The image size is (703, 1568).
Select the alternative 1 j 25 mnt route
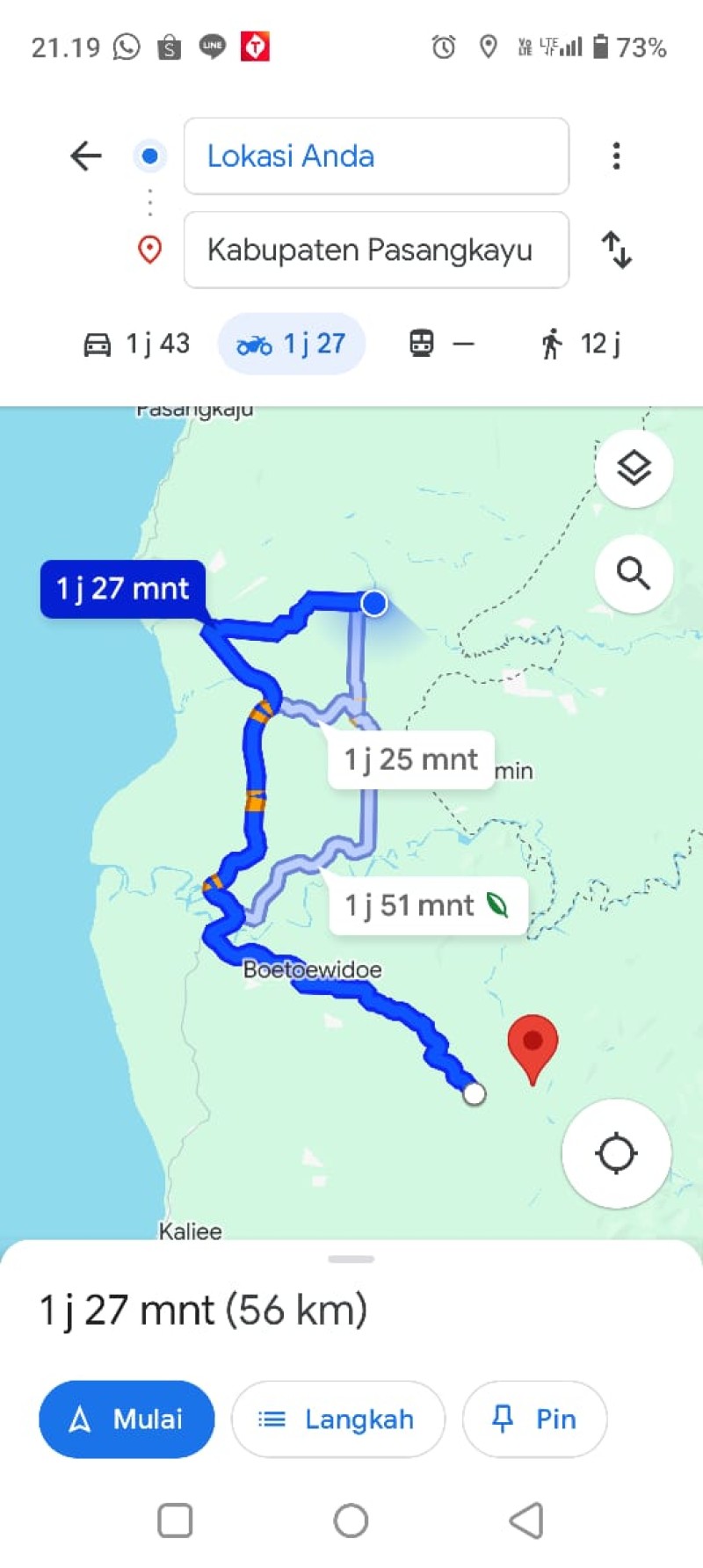point(410,759)
